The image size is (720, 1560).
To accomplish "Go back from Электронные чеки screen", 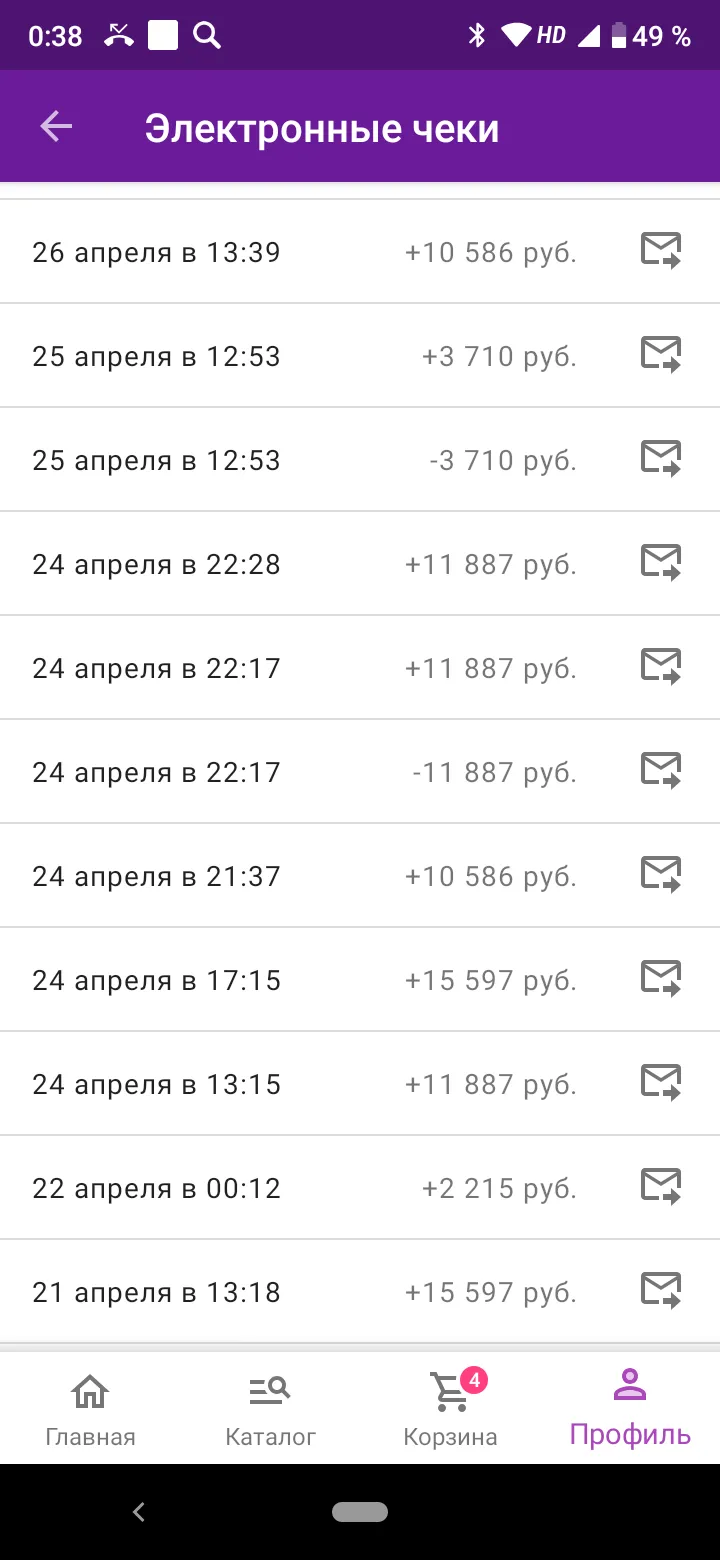I will [56, 127].
